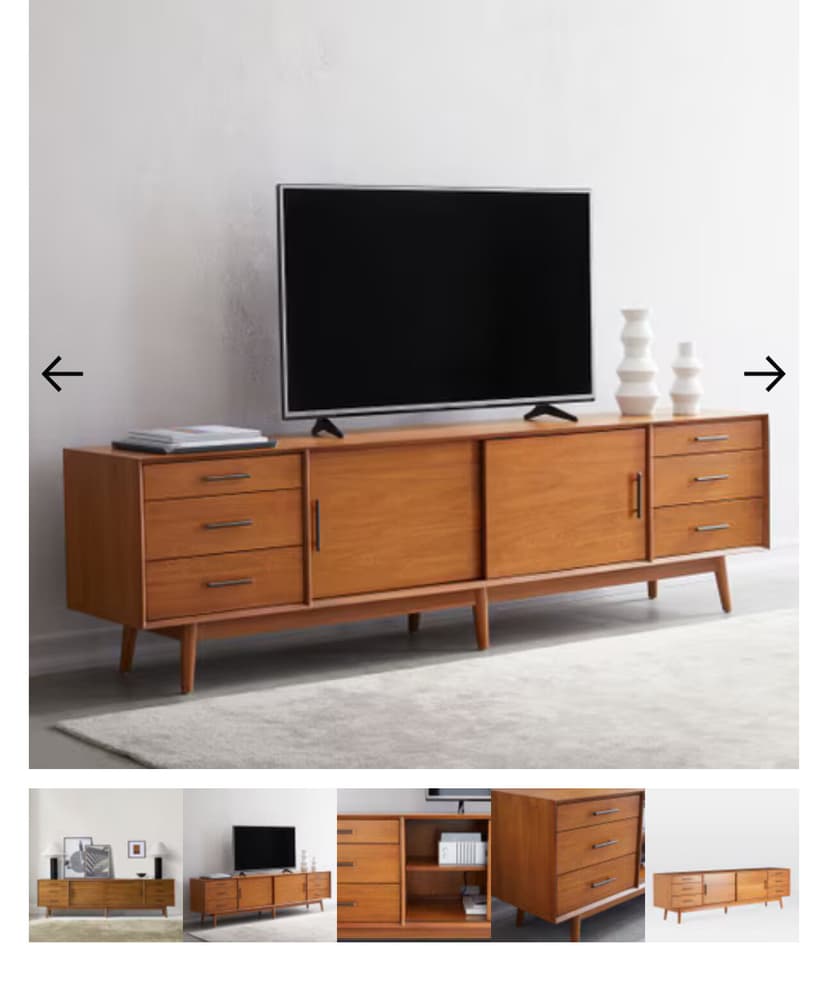Select thumbnail with TV on the cabinet
The width and height of the screenshot is (828, 988).
click(260, 865)
